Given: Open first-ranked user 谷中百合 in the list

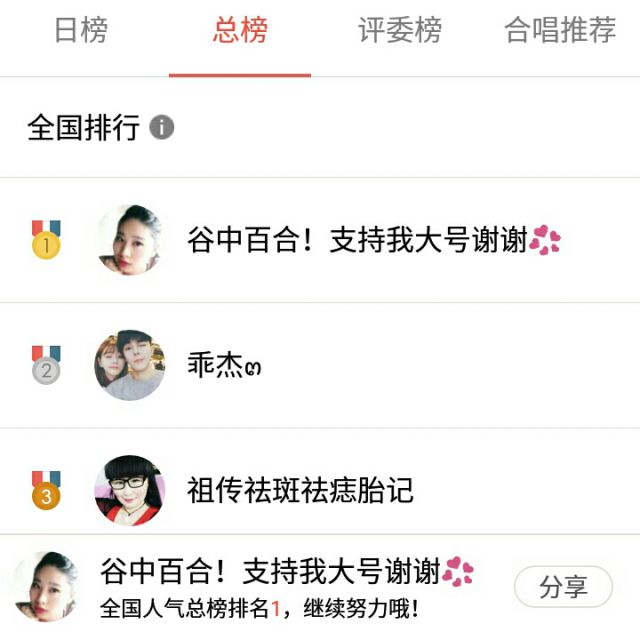Looking at the screenshot, I should click(320, 240).
